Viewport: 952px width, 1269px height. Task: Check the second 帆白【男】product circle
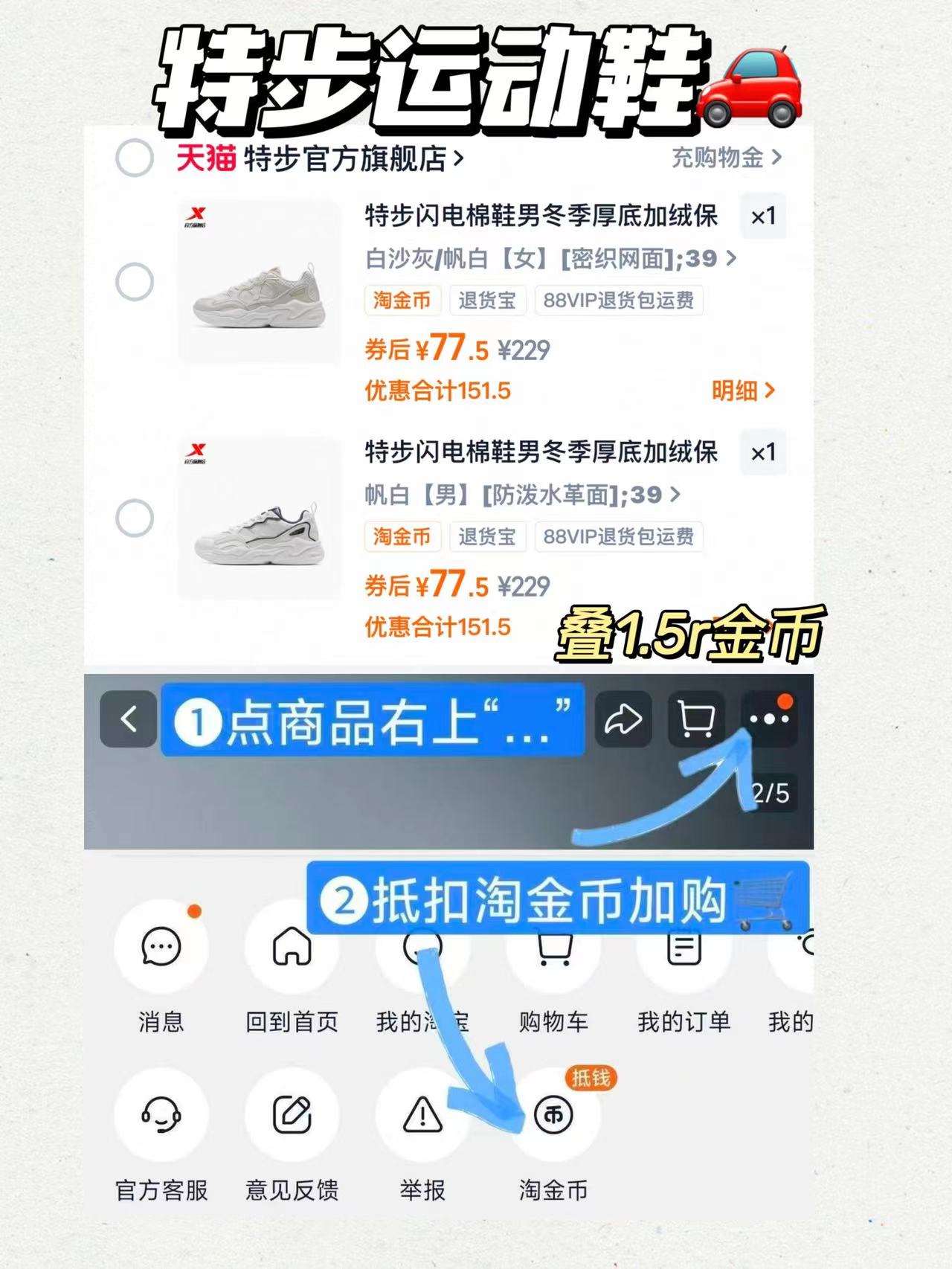pos(134,517)
